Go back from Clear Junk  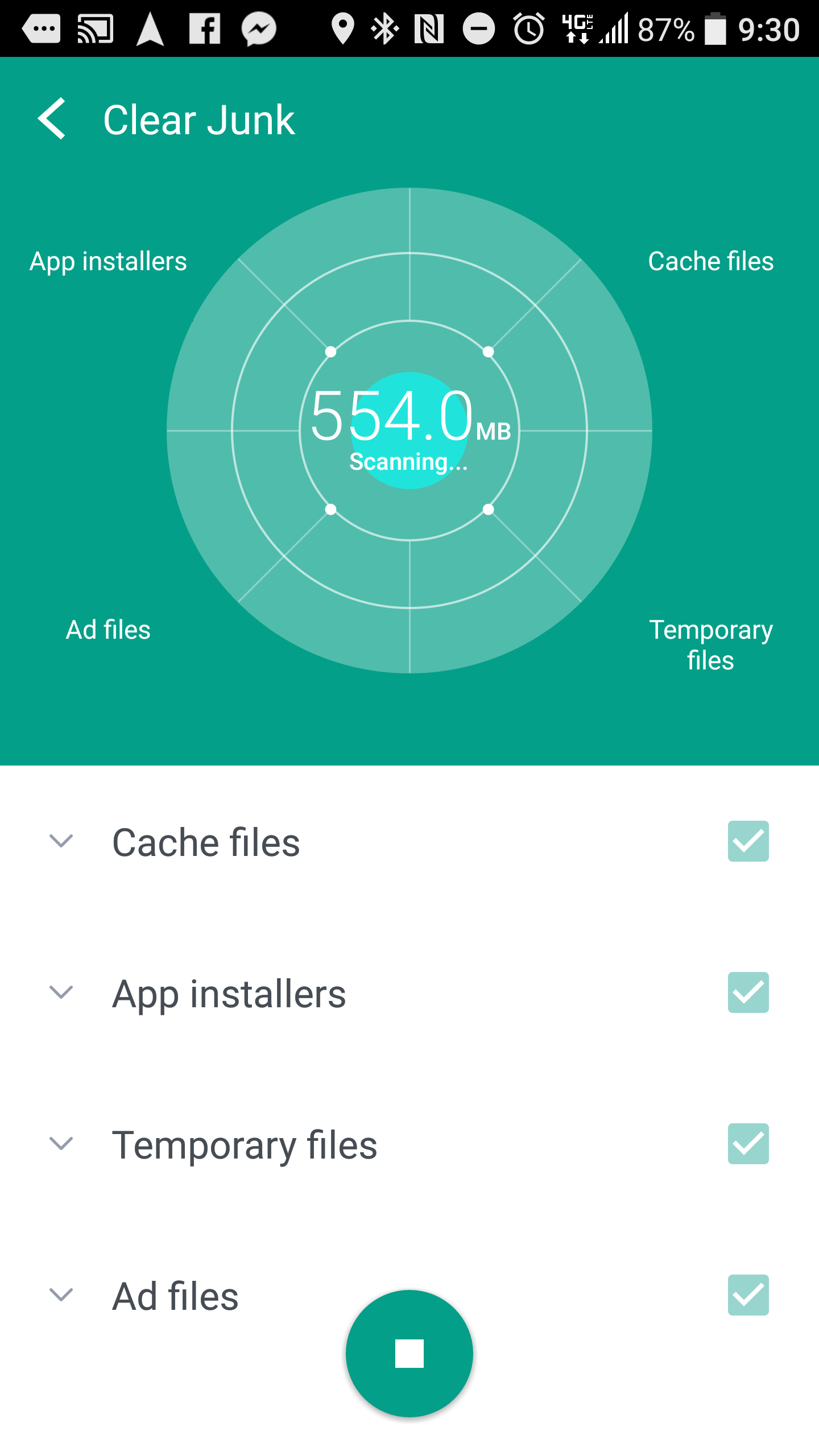click(52, 119)
